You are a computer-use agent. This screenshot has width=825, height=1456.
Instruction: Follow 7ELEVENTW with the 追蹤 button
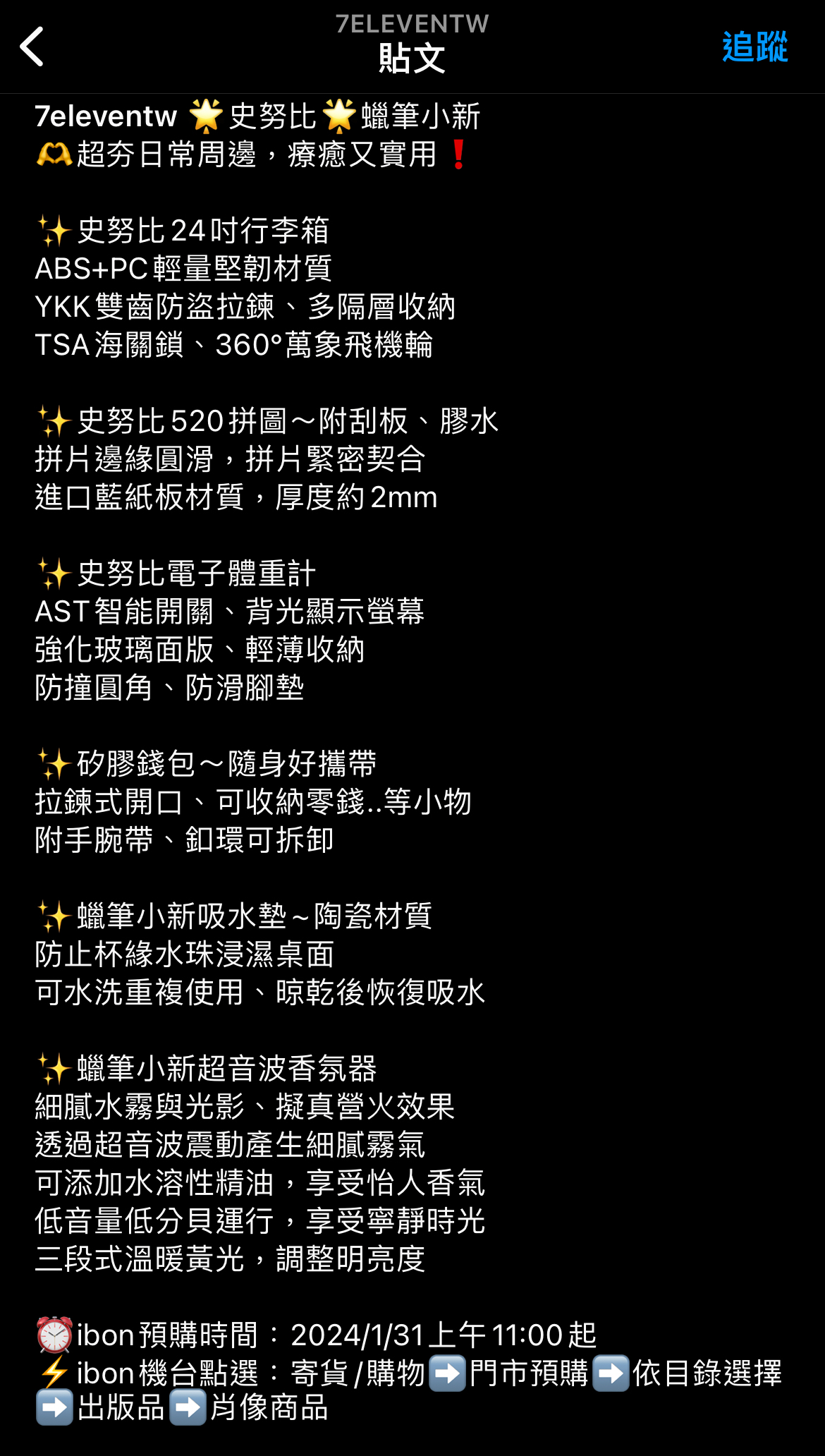click(x=754, y=47)
